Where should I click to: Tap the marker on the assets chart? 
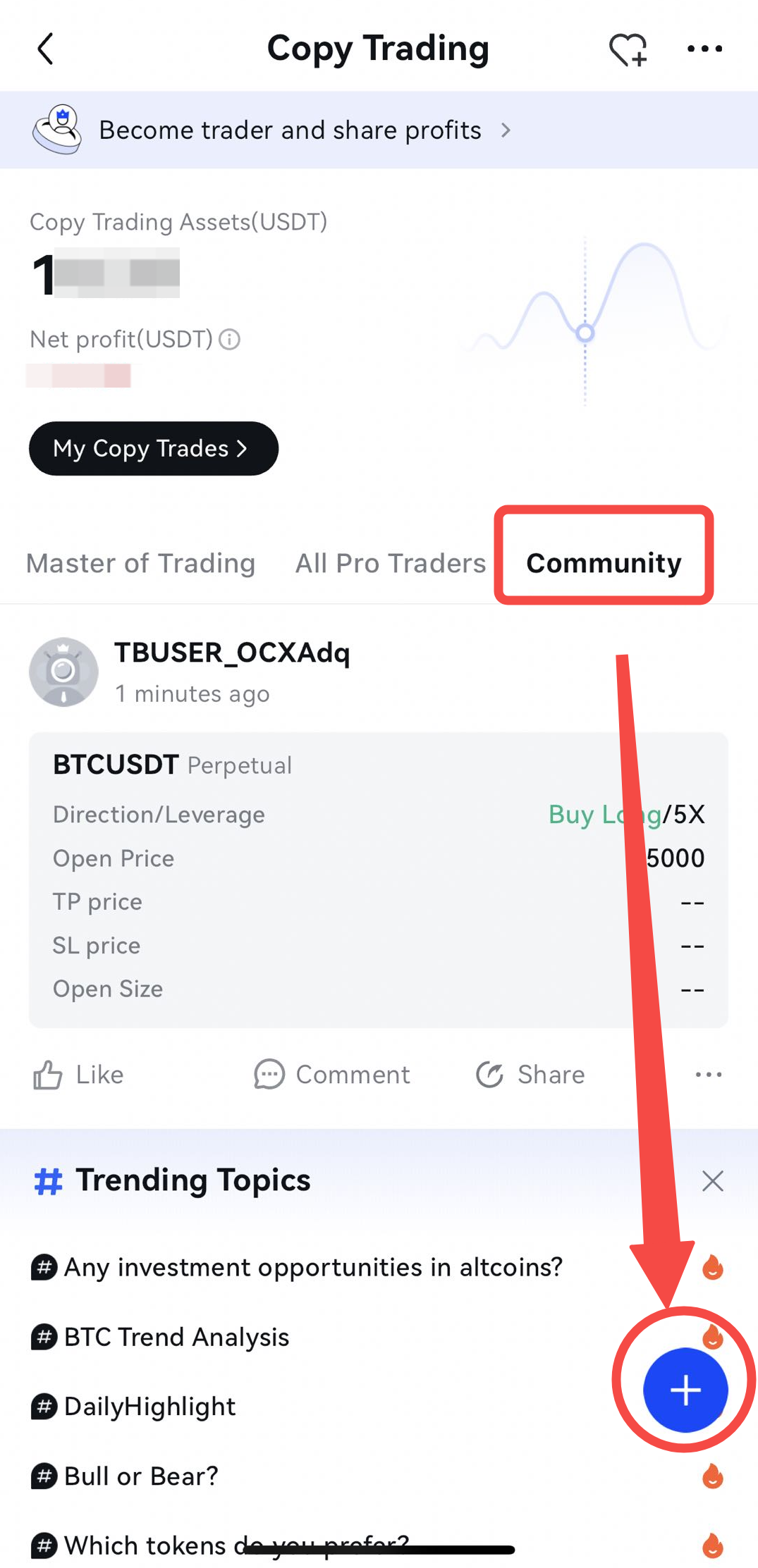585,333
